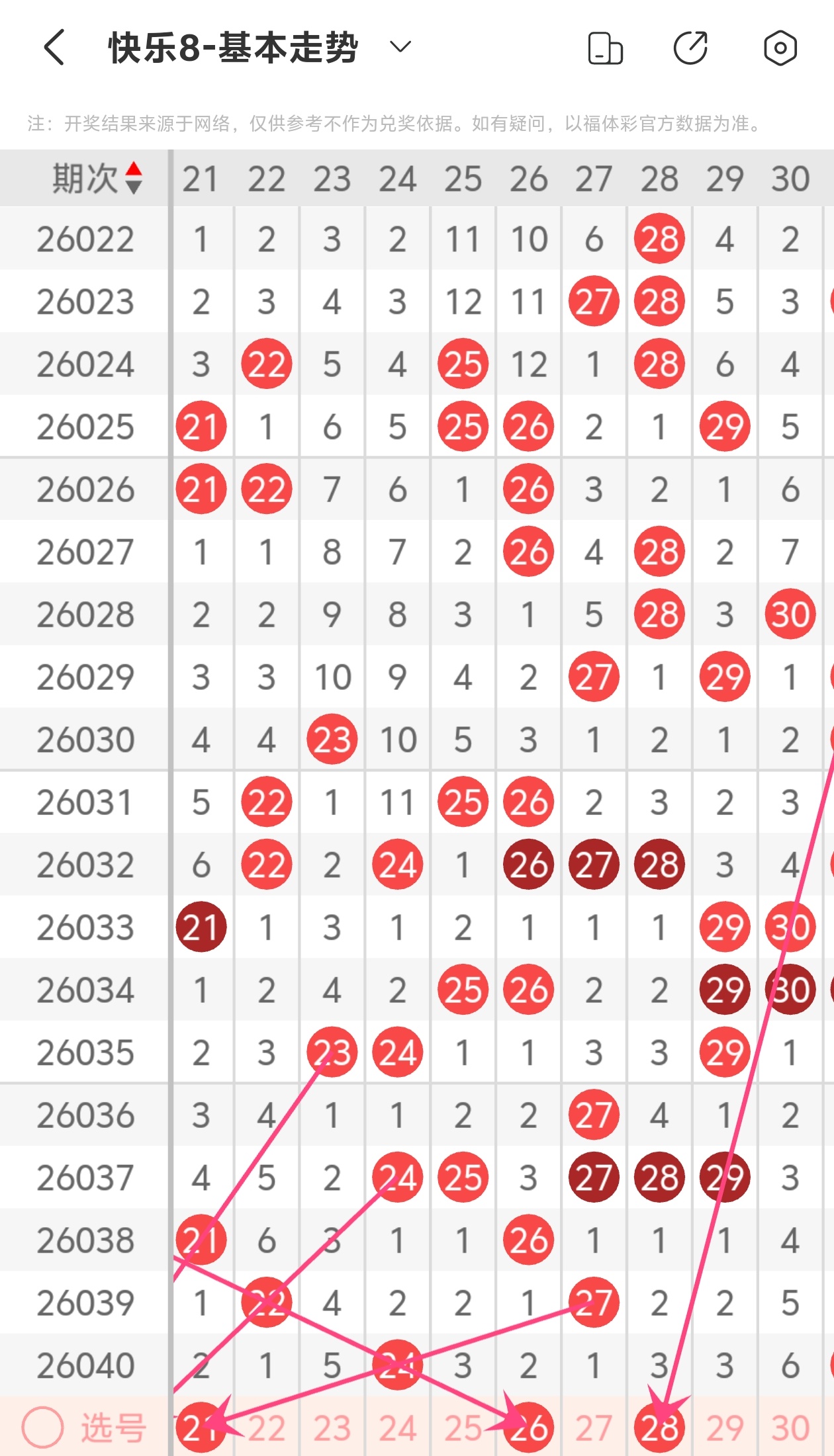834x1456 pixels.
Task: Open chart settings hexagon icon
Action: [780, 48]
